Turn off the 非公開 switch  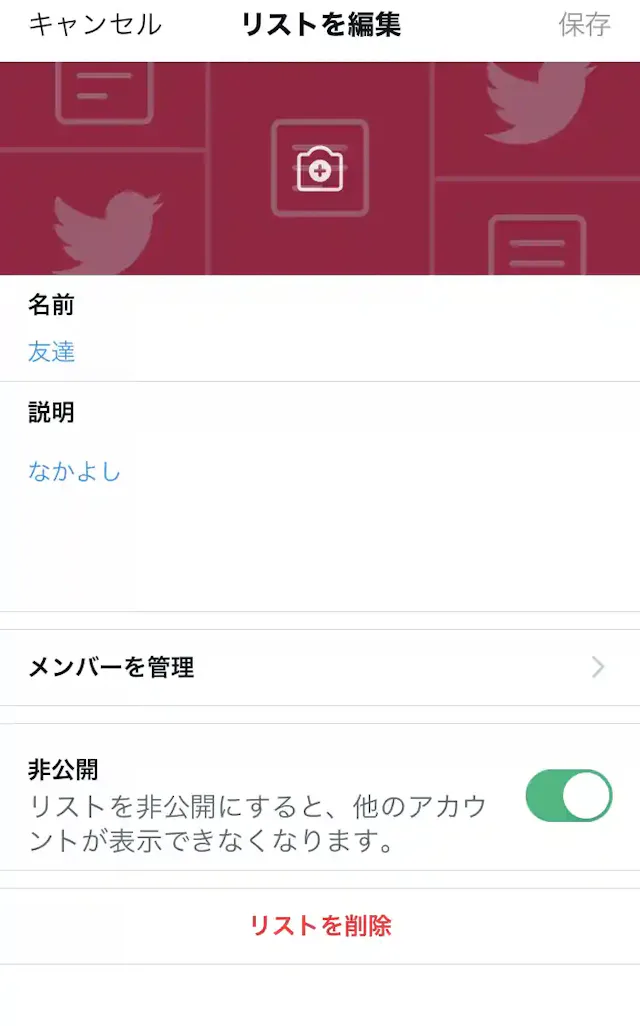568,796
